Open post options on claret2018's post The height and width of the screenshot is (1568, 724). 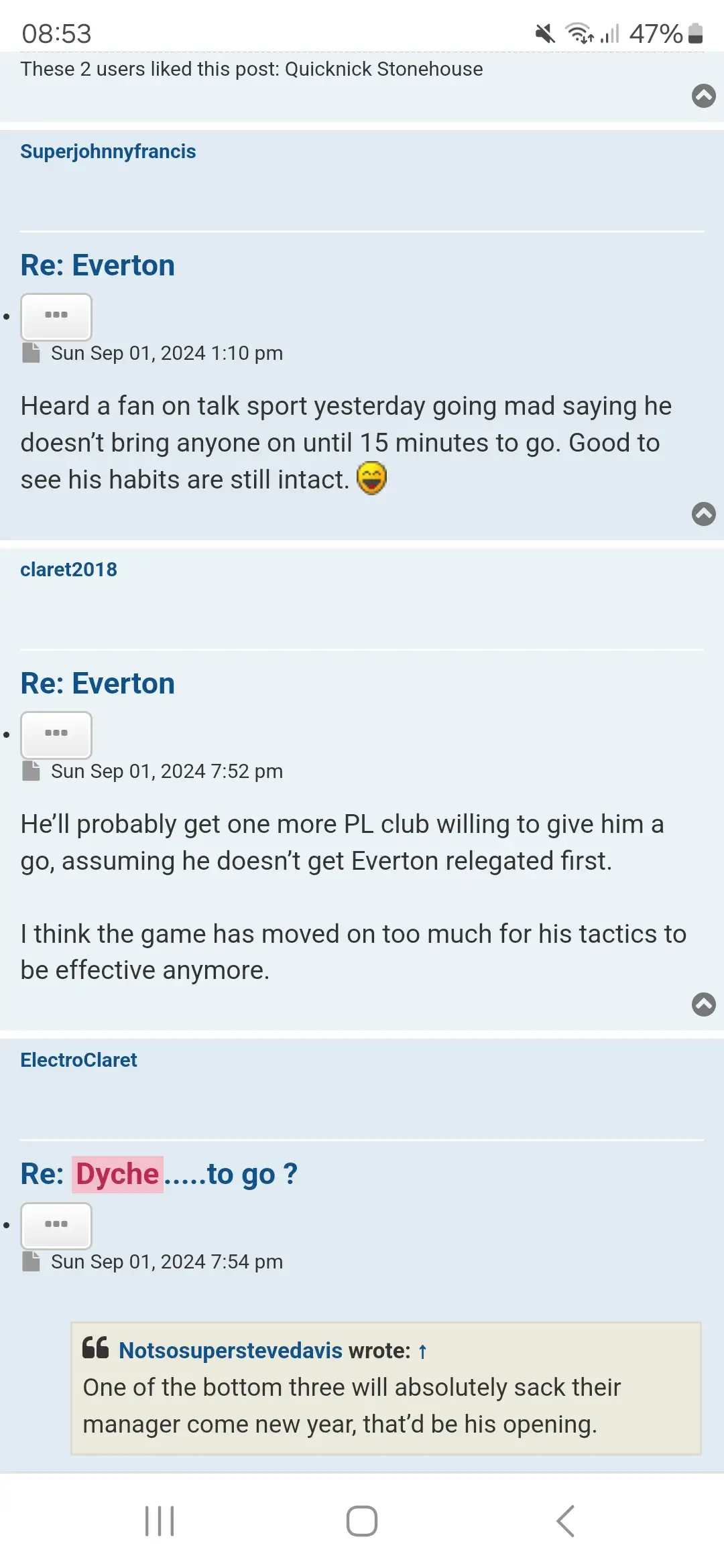tap(56, 734)
